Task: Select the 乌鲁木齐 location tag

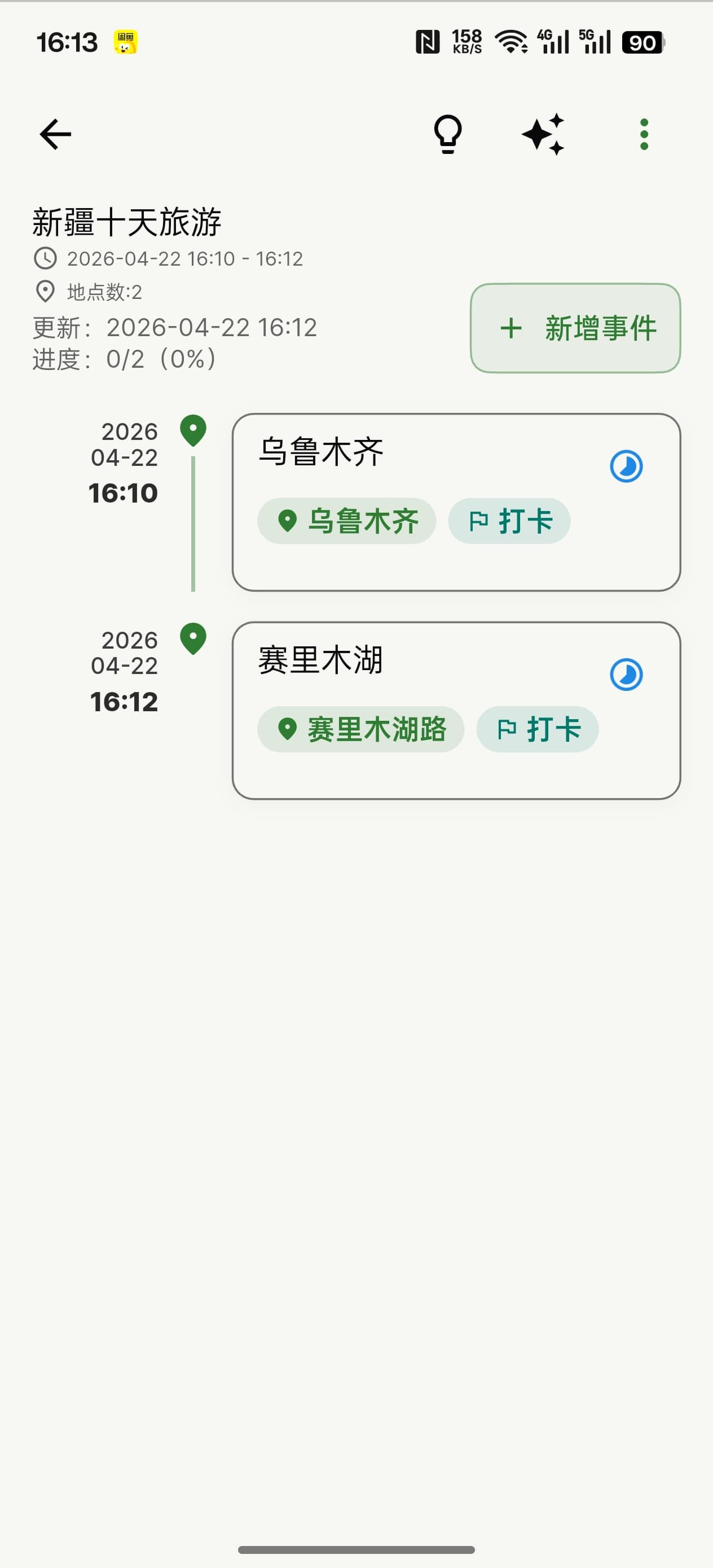Action: click(x=346, y=521)
